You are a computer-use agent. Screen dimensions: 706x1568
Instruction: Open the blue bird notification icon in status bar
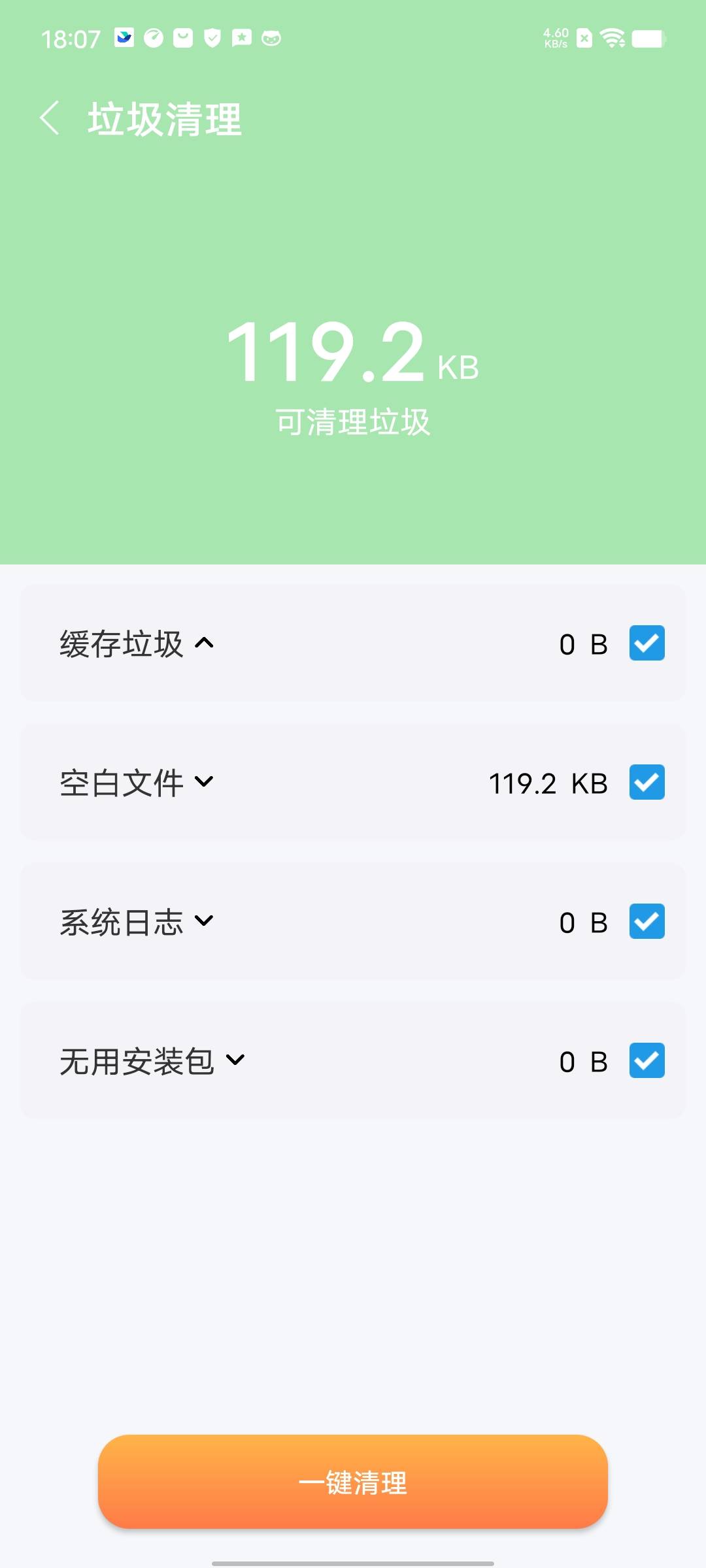pyautogui.click(x=123, y=38)
